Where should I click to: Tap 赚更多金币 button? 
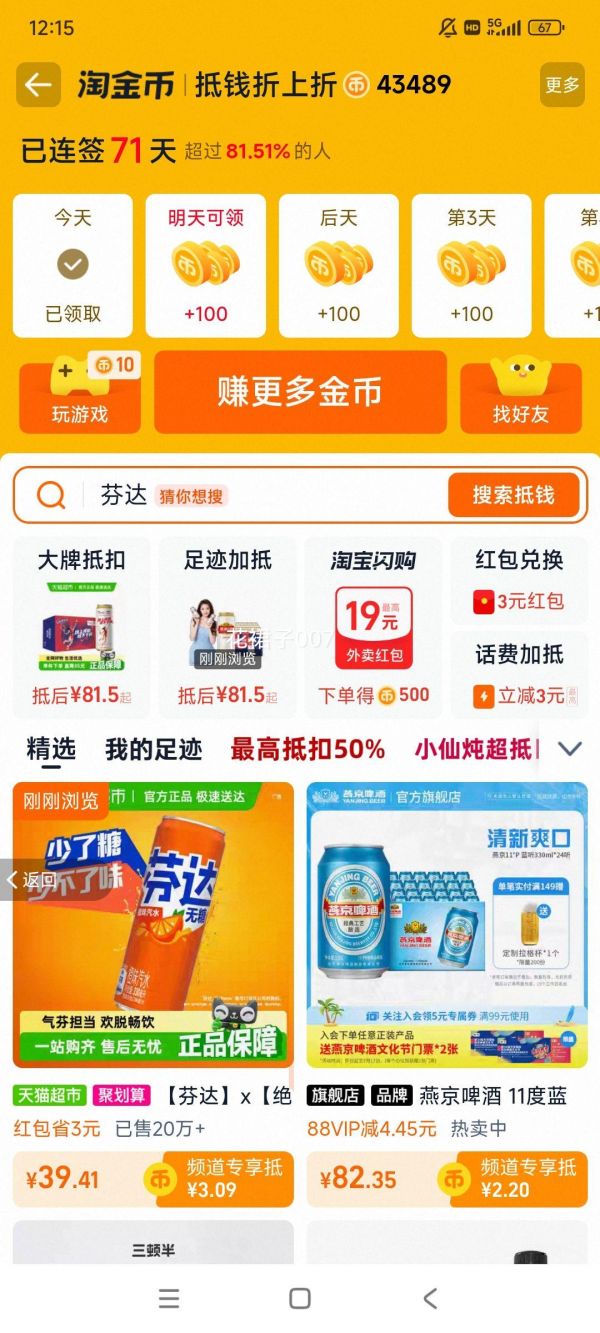[300, 392]
